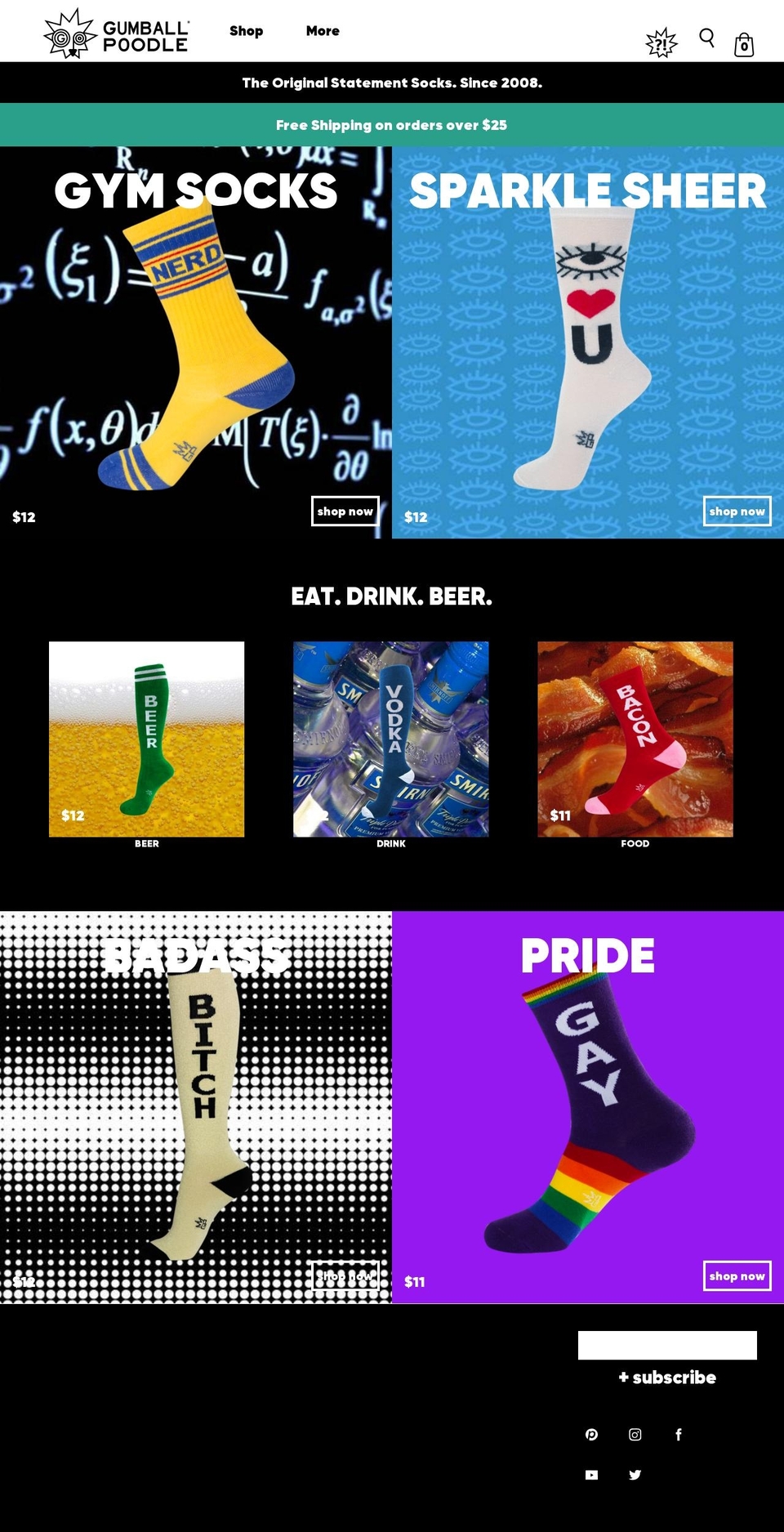The image size is (784, 1532).
Task: Follow via the Twitter bird icon
Action: (x=635, y=1475)
